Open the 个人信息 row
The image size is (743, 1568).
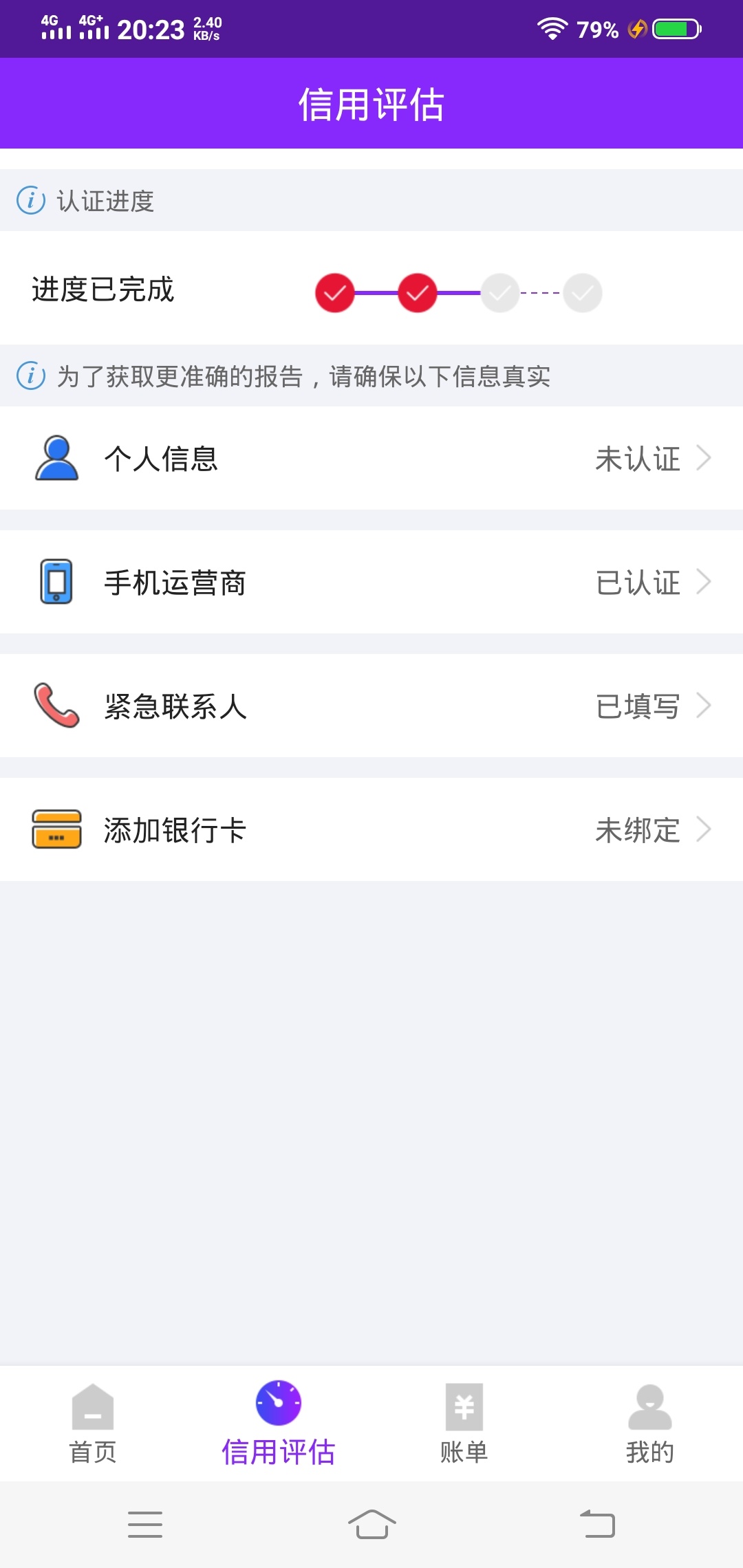(x=371, y=458)
